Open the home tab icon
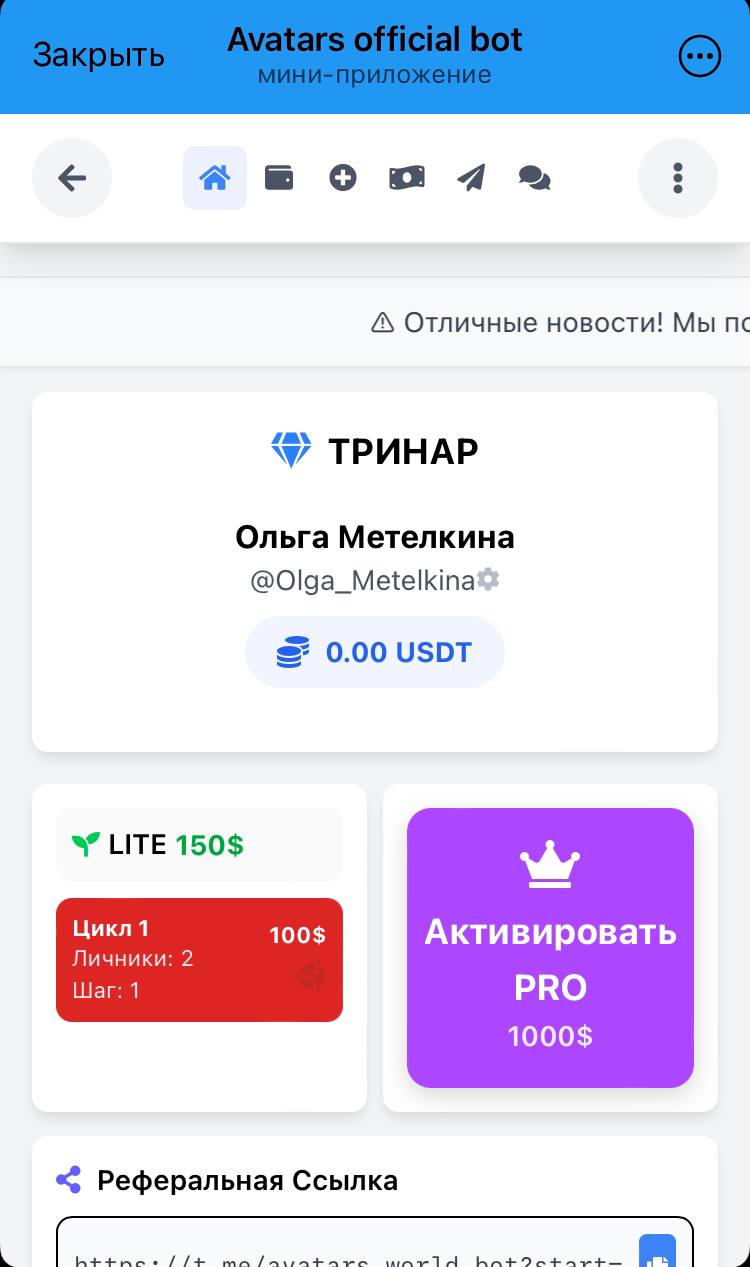This screenshot has height=1267, width=750. [215, 178]
